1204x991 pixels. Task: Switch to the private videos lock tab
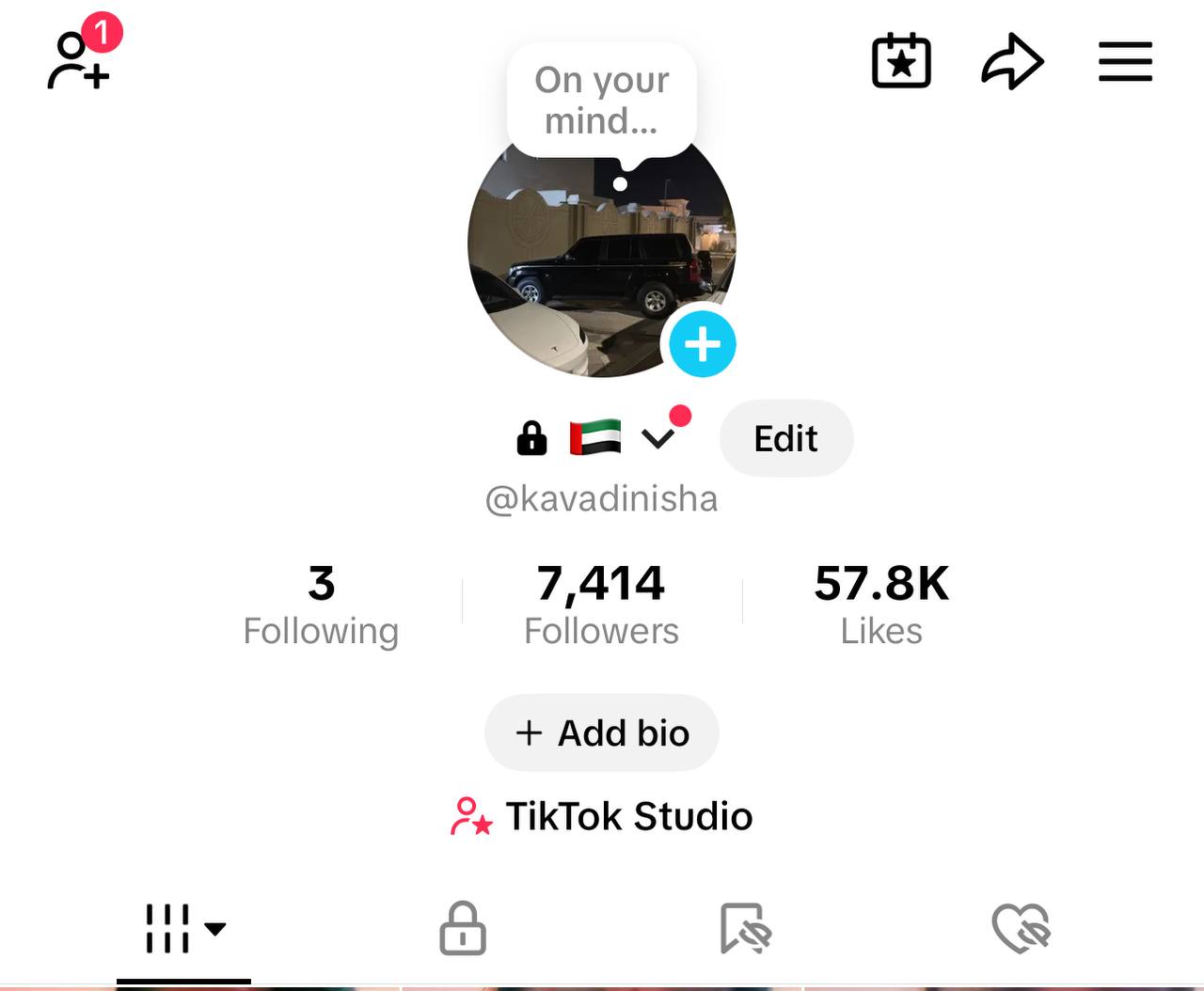click(463, 929)
